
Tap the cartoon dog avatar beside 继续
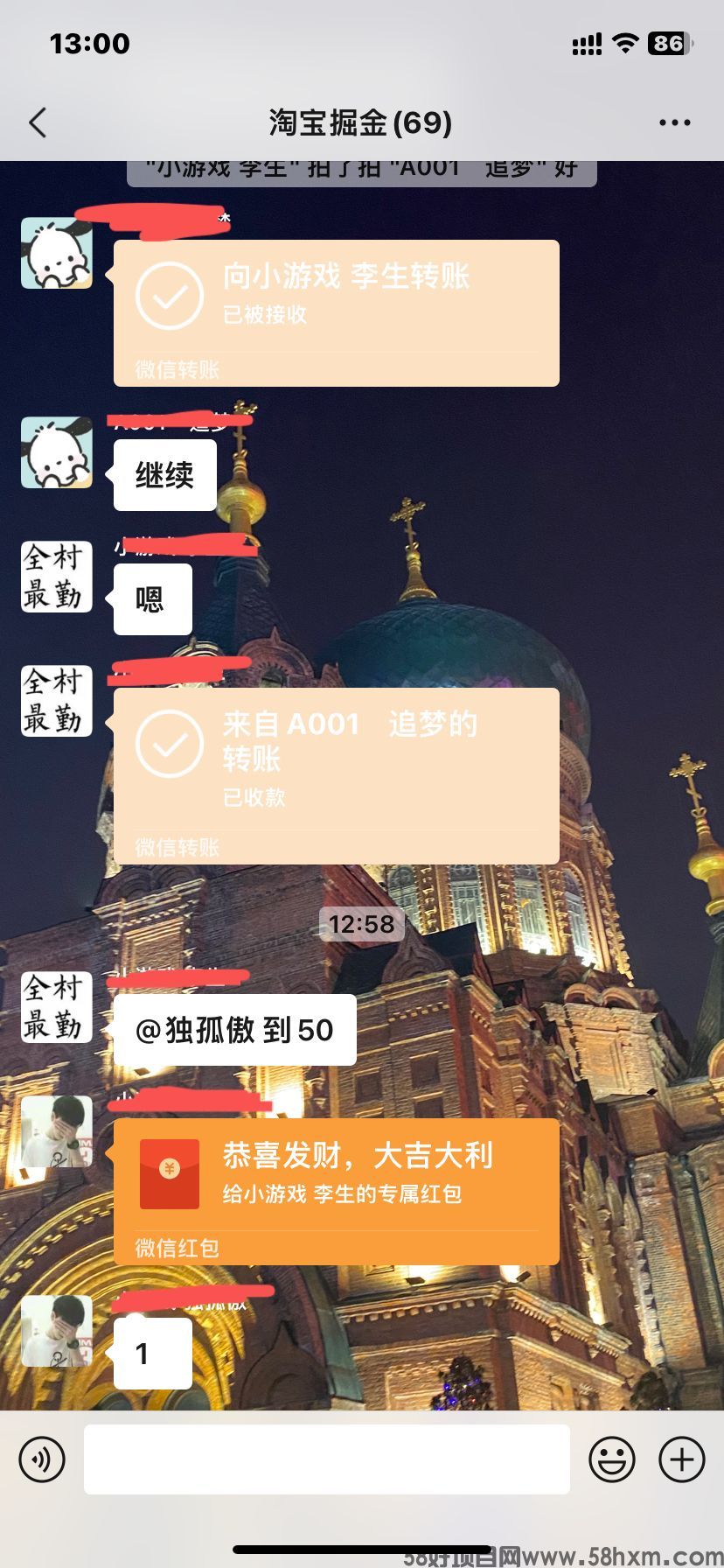(57, 452)
